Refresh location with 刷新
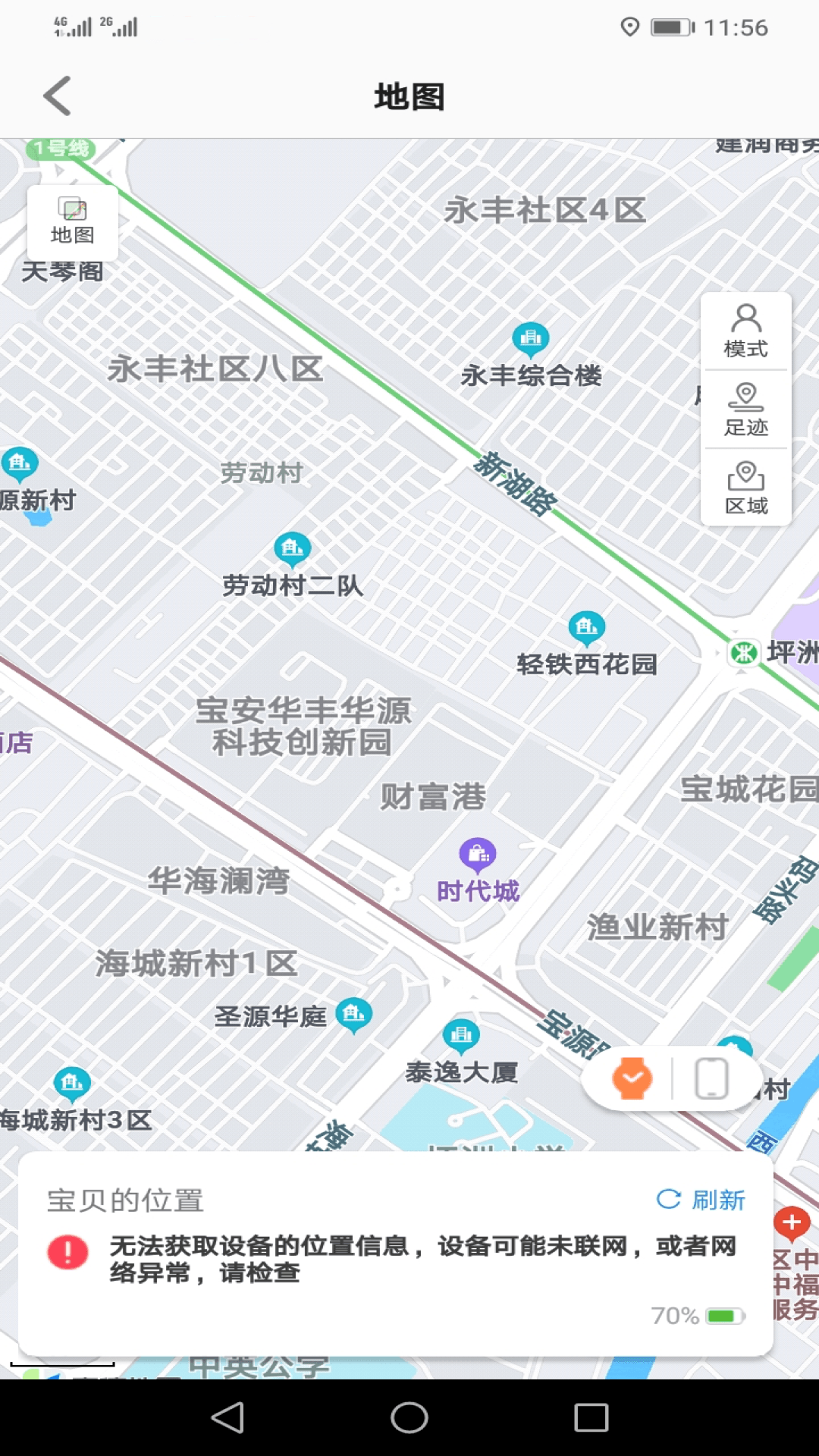 701,1200
